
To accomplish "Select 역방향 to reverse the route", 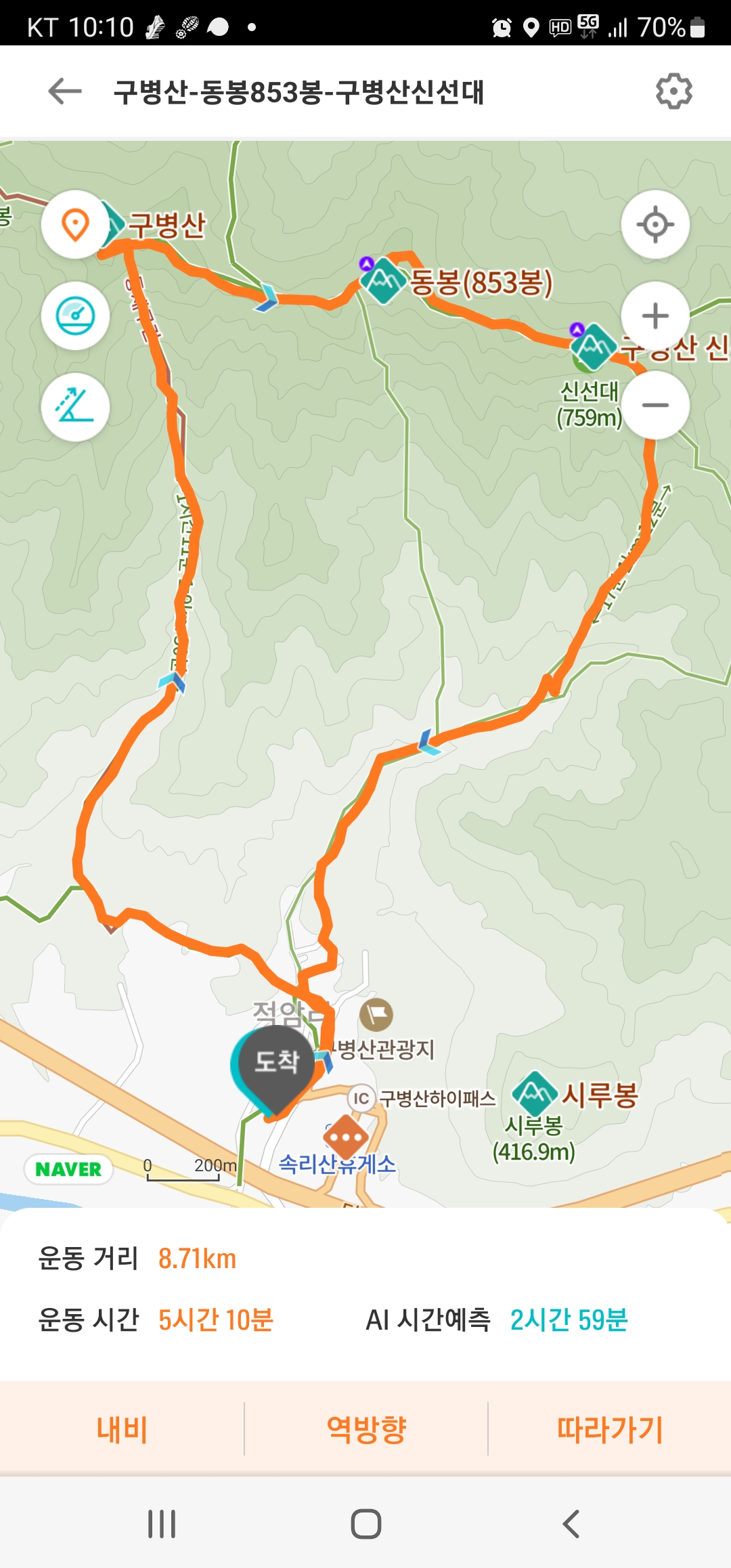I will click(366, 1429).
